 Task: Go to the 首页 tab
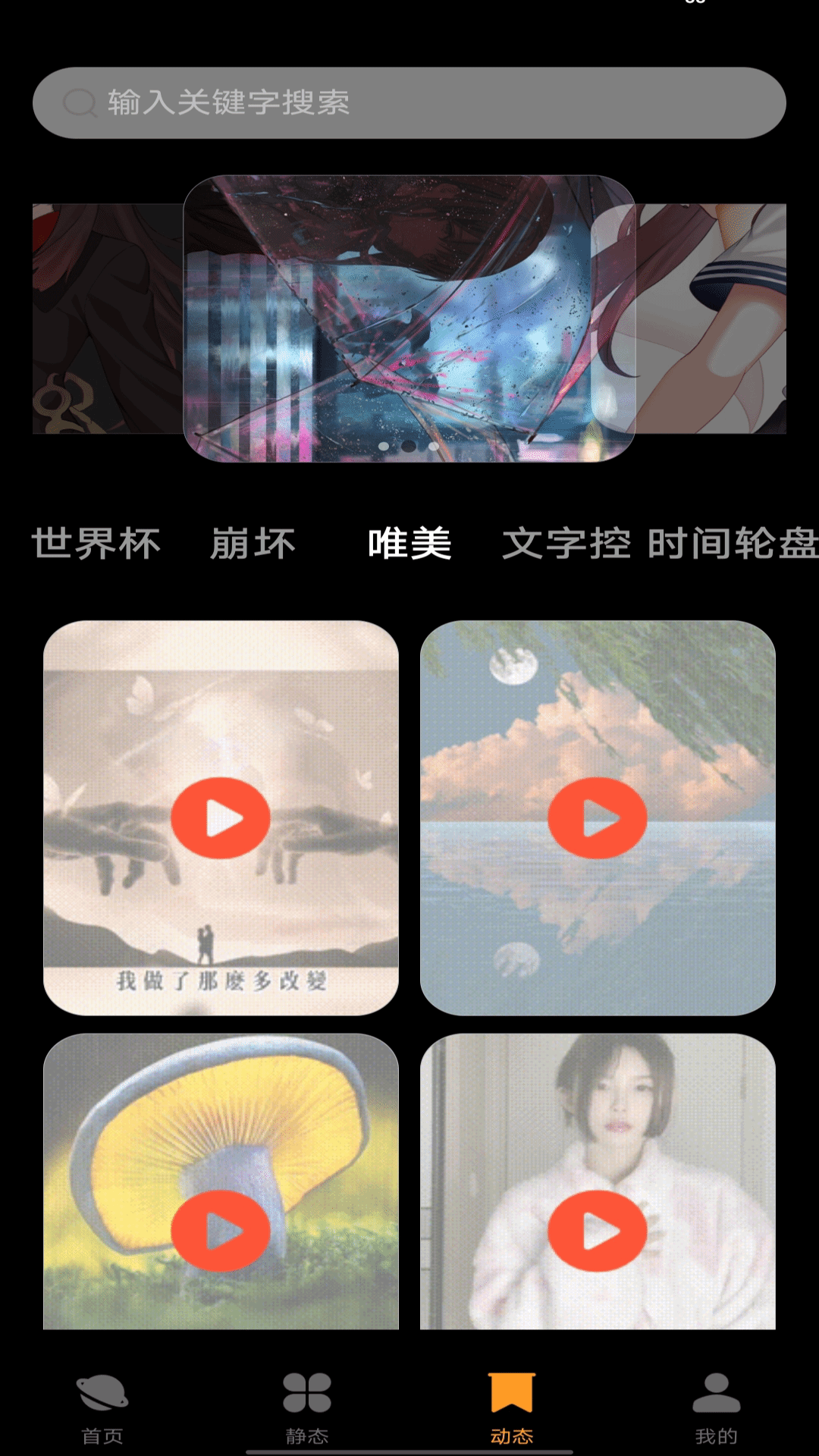102,1408
